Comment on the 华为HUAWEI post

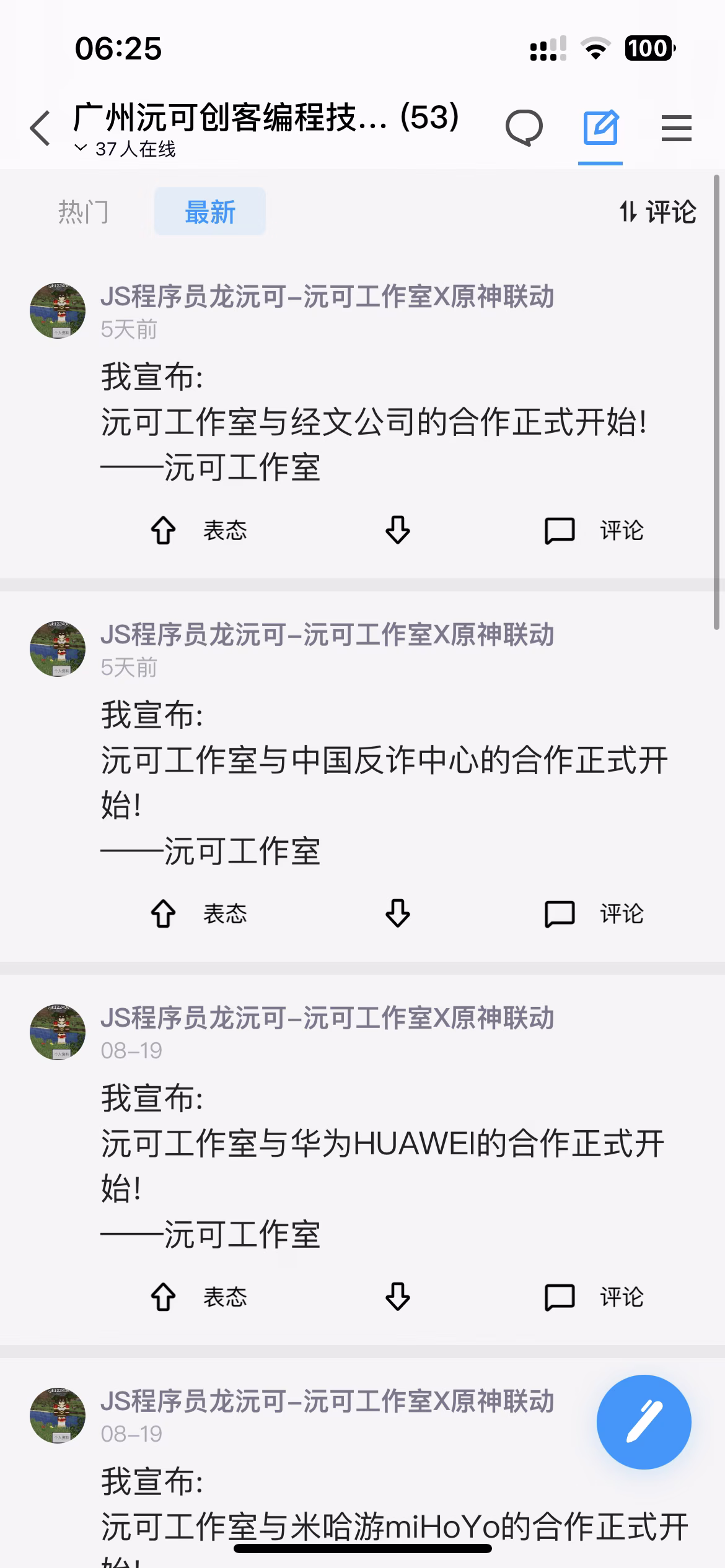[594, 1297]
